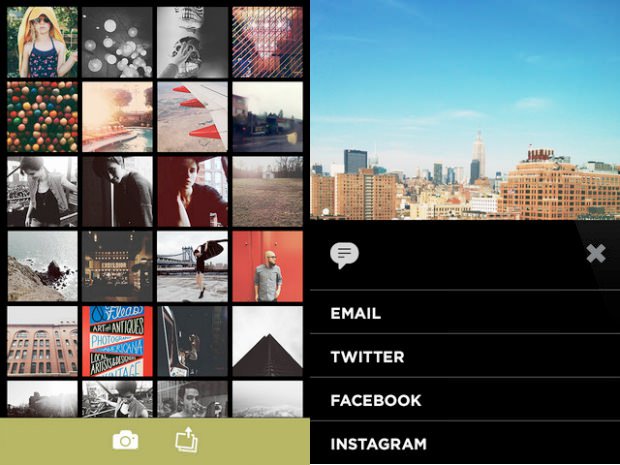Open the camera from the bottom bar
Viewport: 620px width, 465px height.
125,440
